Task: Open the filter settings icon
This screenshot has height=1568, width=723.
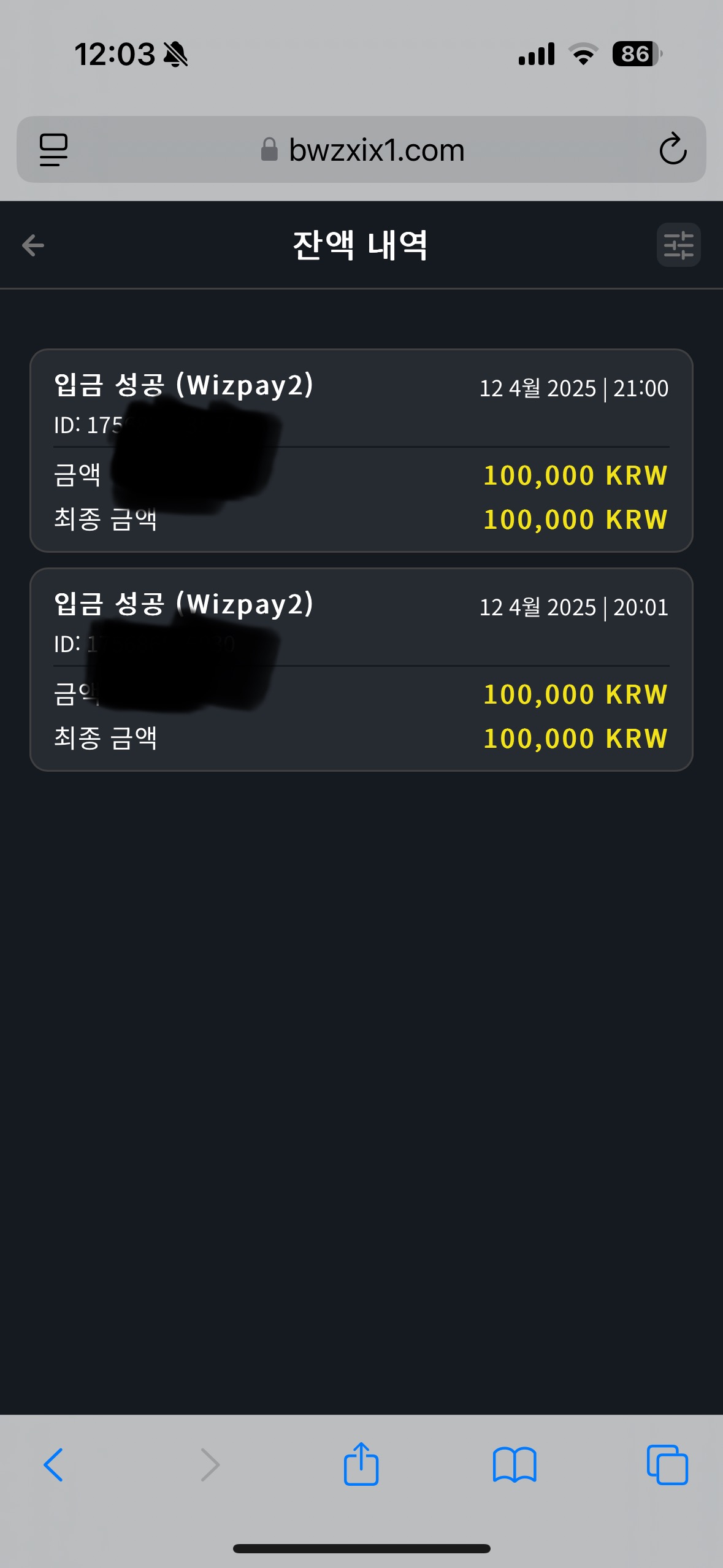Action: pos(678,245)
